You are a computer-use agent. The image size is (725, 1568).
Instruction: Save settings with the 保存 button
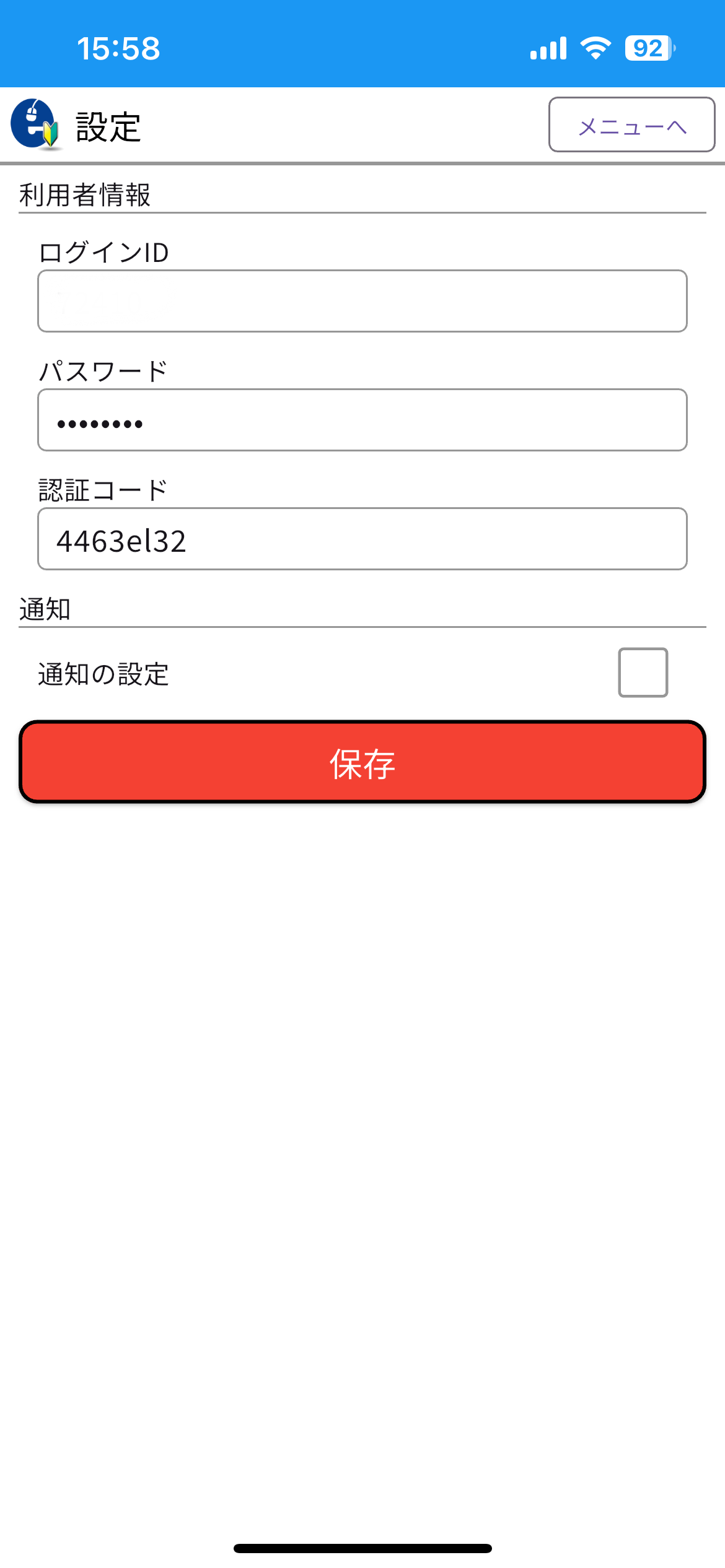pos(362,762)
